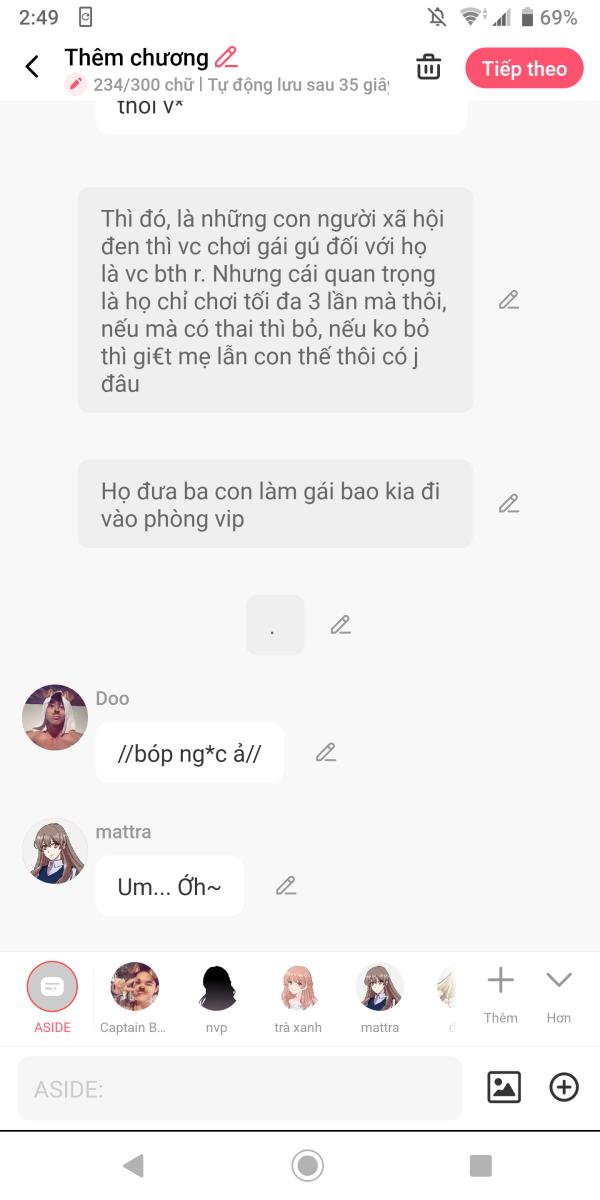The width and height of the screenshot is (600, 1200).
Task: Edit the chapter title Thêm chương
Action: pos(227,57)
